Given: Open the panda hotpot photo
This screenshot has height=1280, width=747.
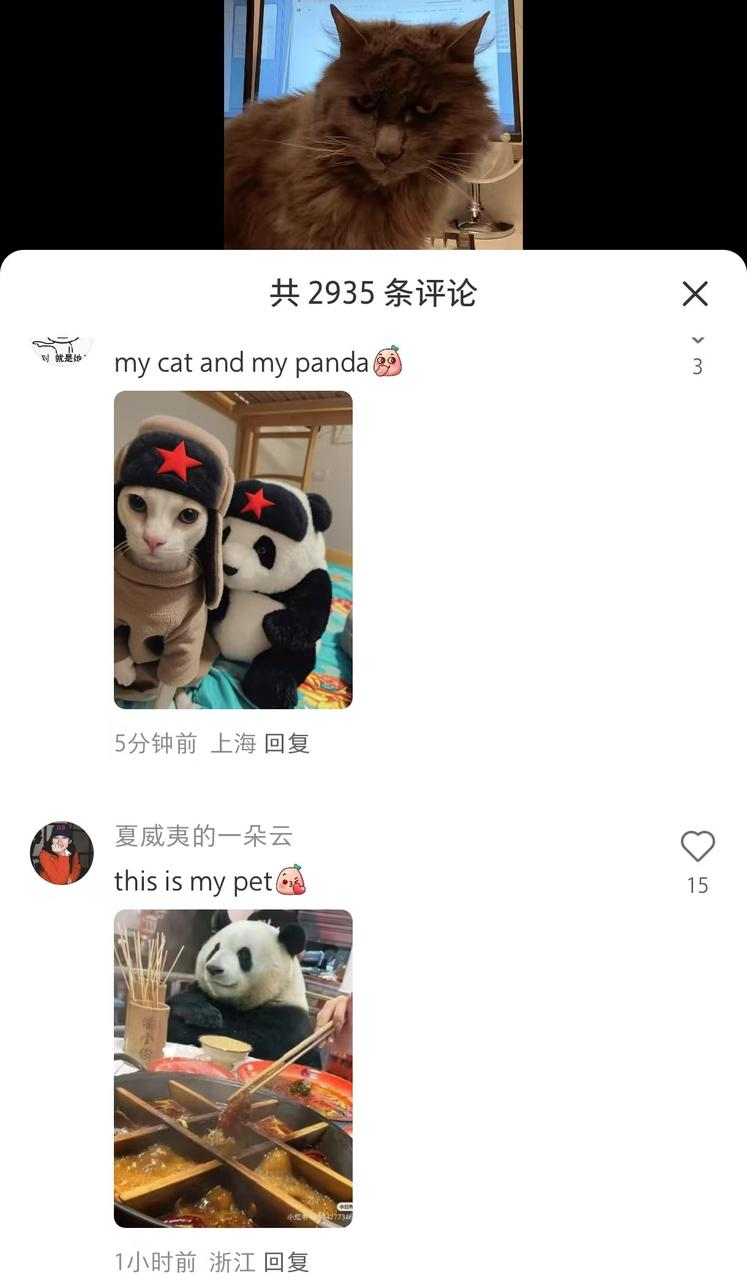Looking at the screenshot, I should pos(233,1068).
